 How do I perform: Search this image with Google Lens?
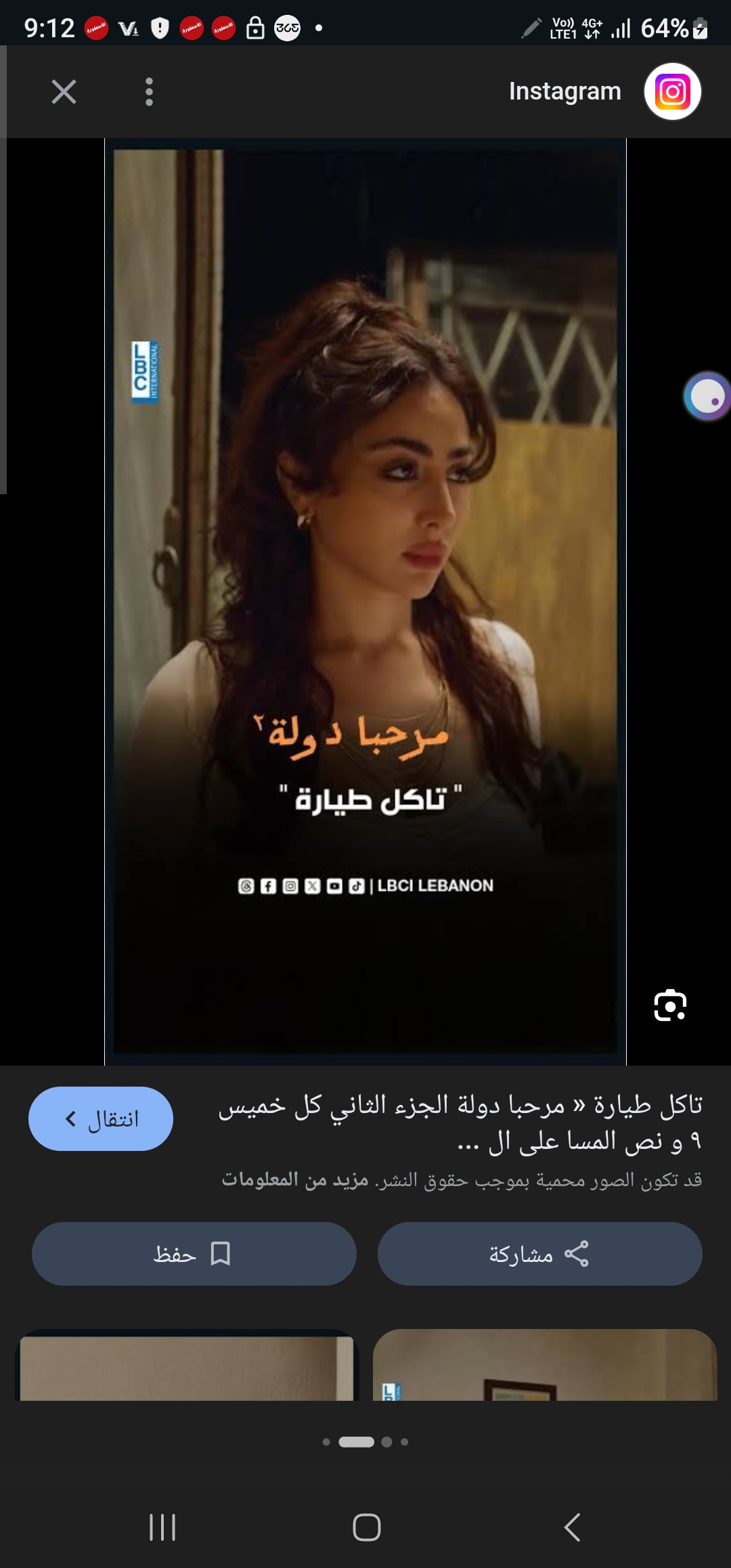tap(670, 1005)
